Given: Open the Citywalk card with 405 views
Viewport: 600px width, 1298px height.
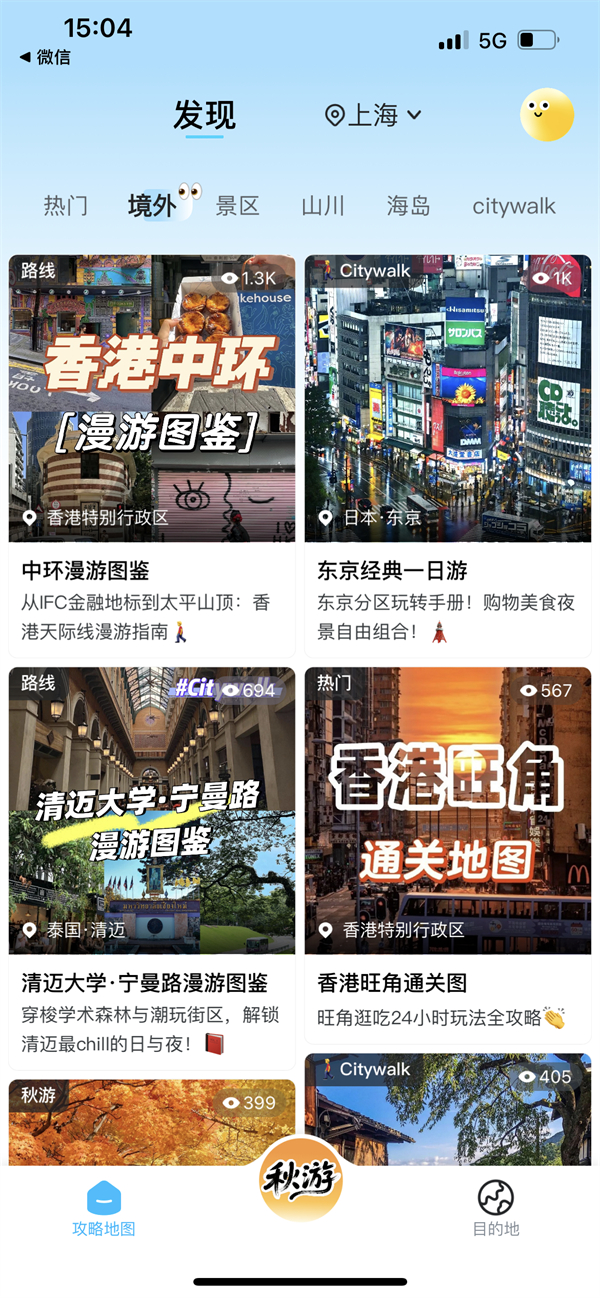Looking at the screenshot, I should coord(448,1110).
